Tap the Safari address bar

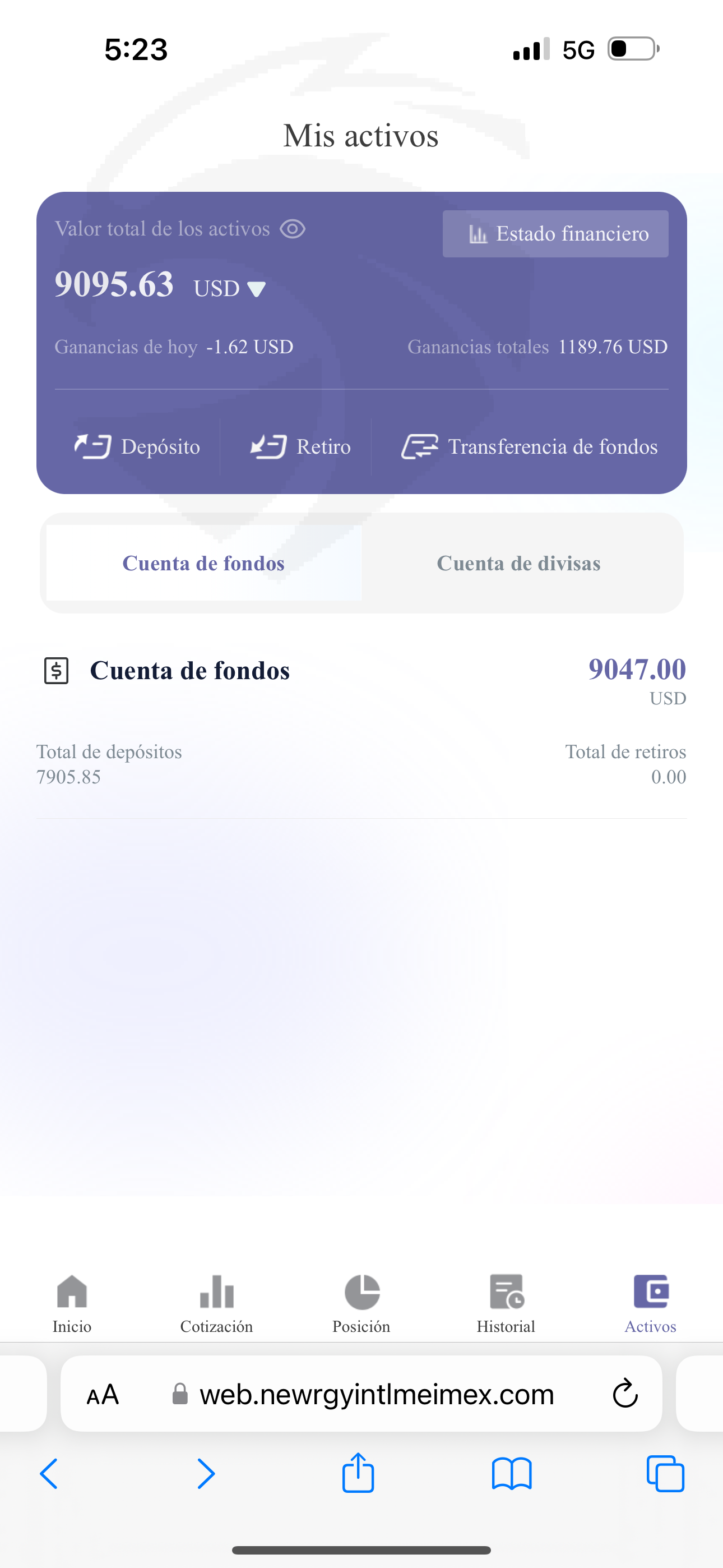point(376,1394)
